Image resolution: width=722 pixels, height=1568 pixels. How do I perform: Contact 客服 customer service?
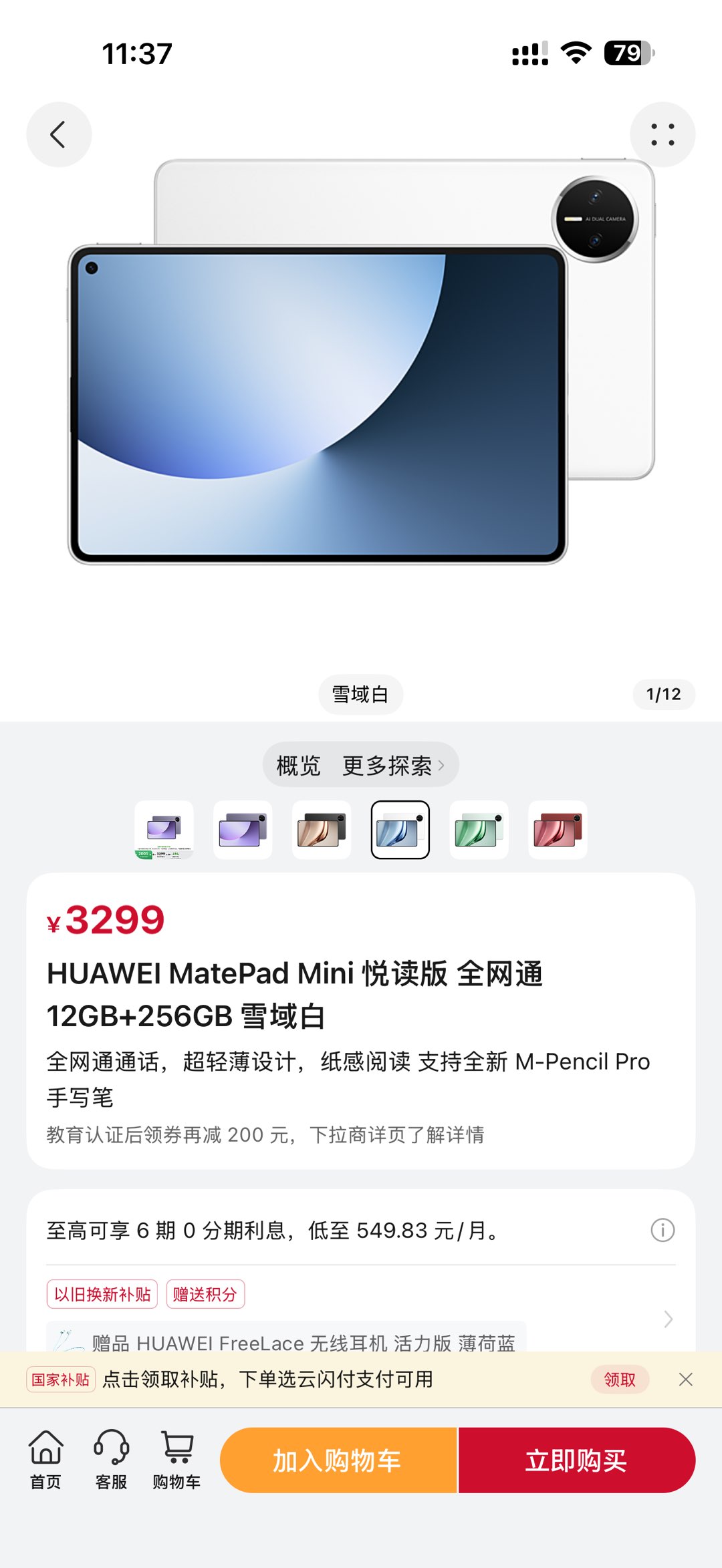pos(111,1459)
